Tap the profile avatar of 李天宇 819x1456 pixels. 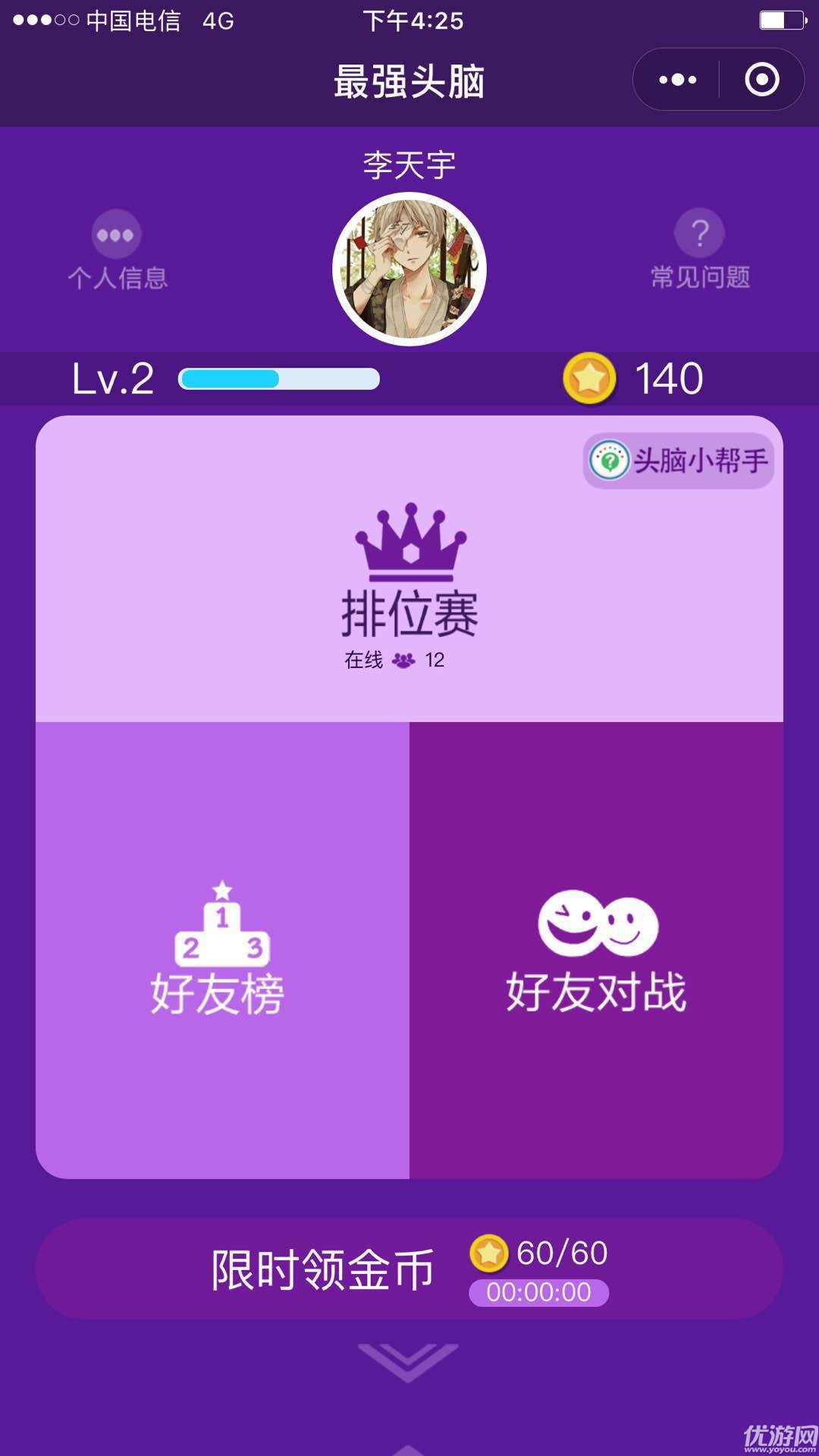point(409,269)
